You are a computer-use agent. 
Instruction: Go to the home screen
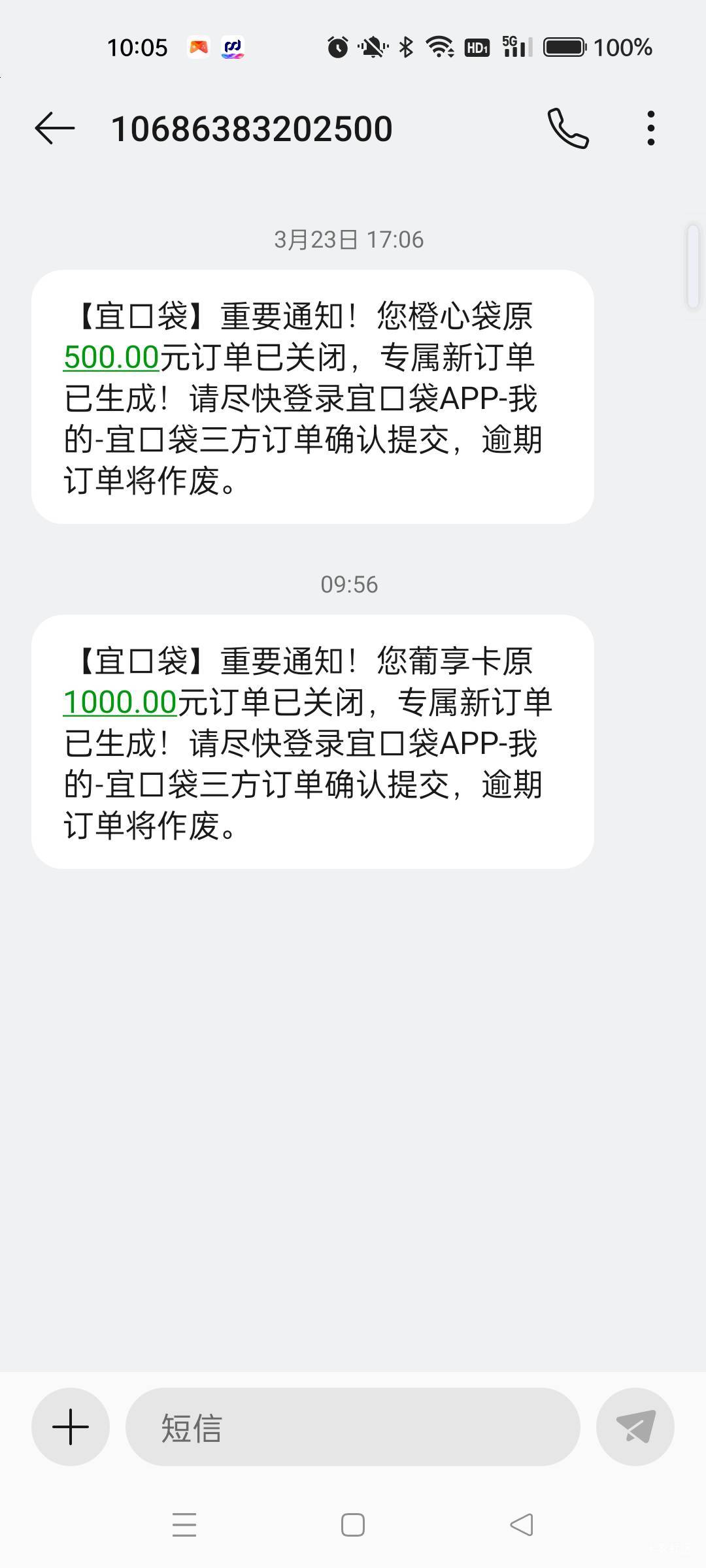(x=353, y=1525)
